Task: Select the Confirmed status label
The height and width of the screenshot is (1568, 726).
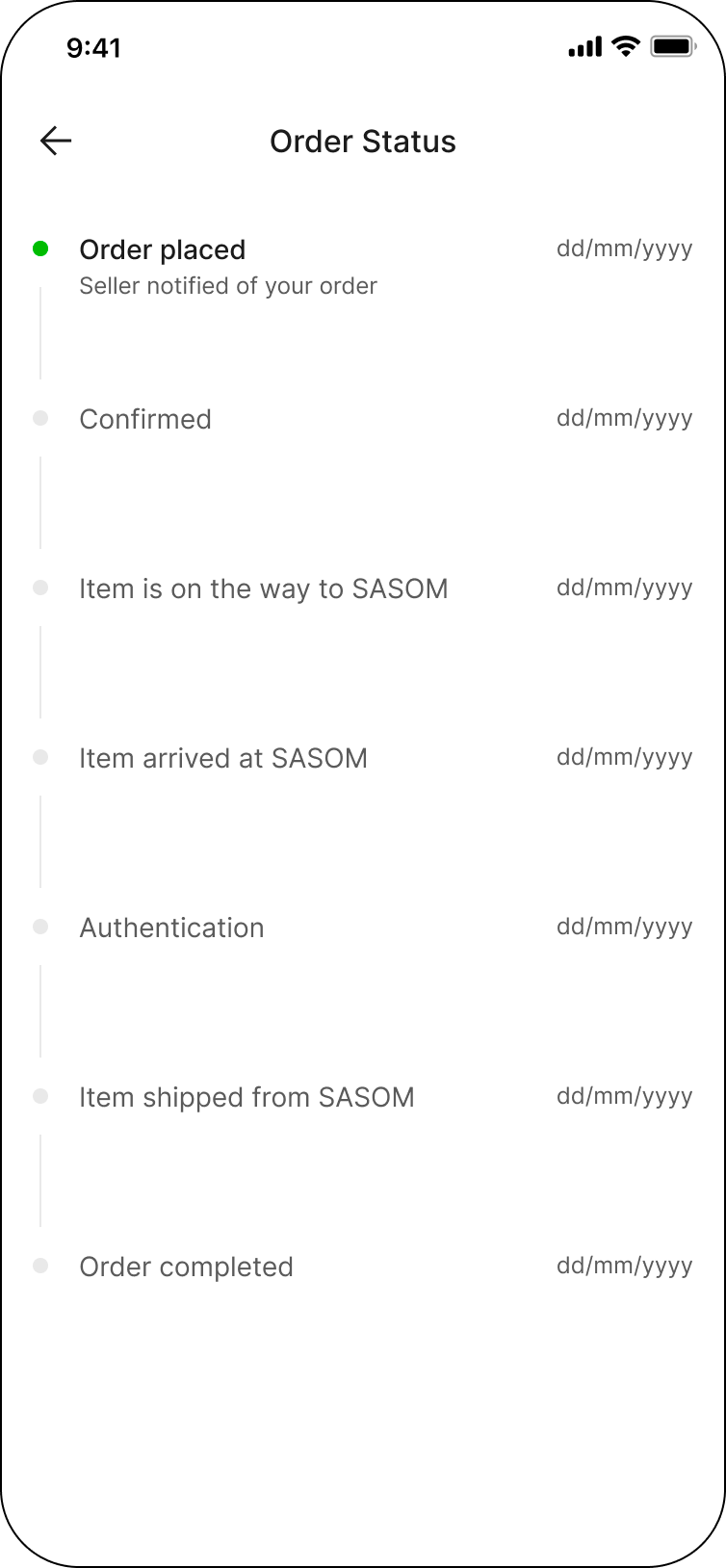Action: pos(145,418)
